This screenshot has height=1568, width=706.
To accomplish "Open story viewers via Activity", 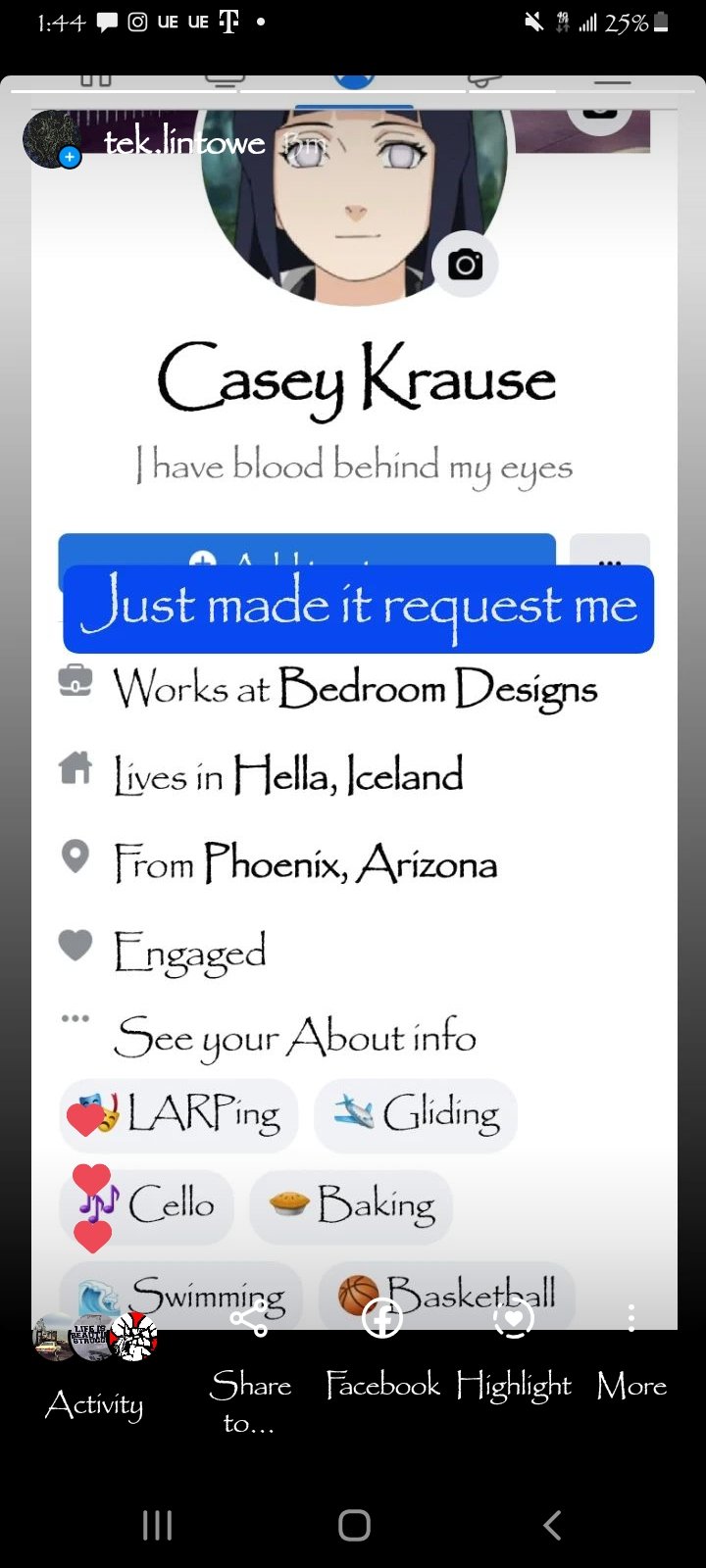I will [x=94, y=1372].
